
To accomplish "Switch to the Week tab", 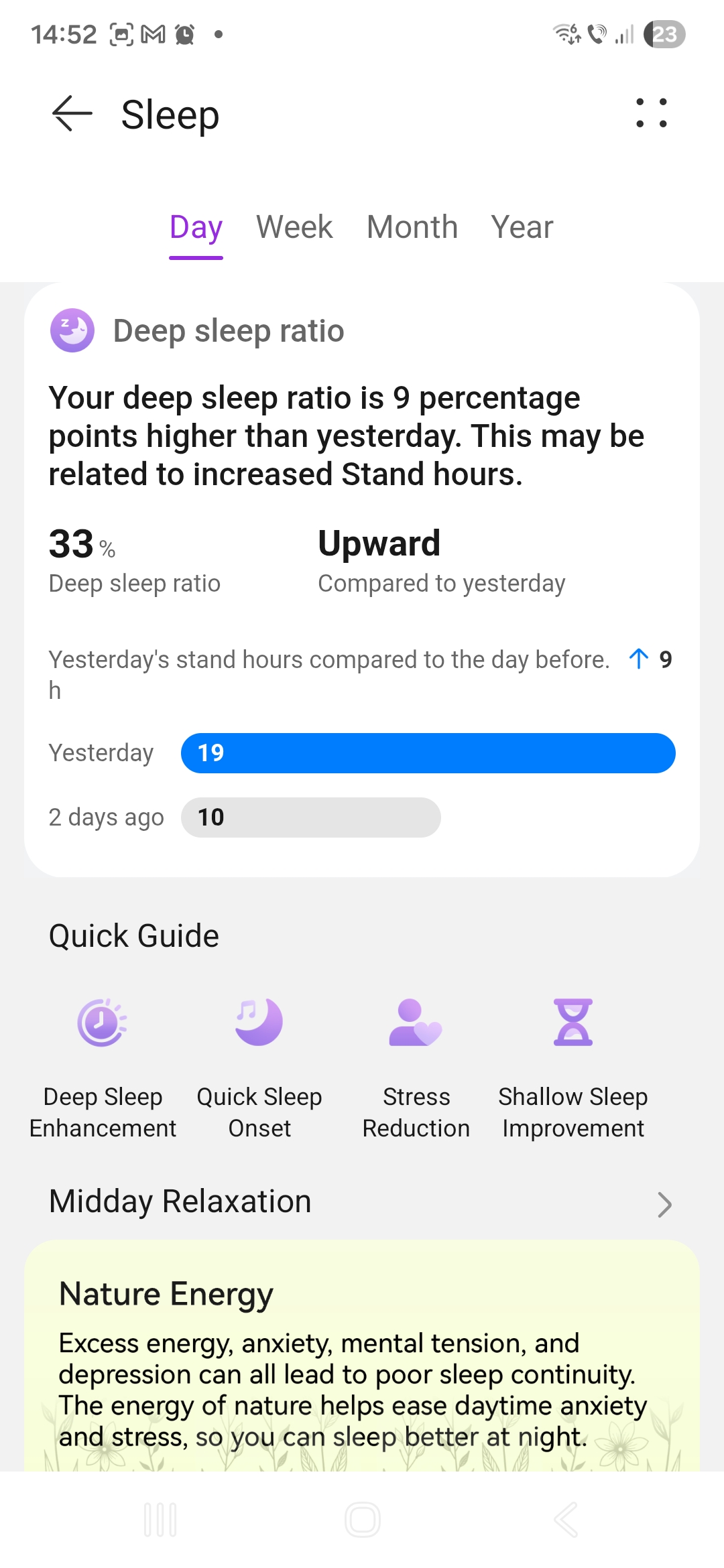I will pyautogui.click(x=294, y=228).
